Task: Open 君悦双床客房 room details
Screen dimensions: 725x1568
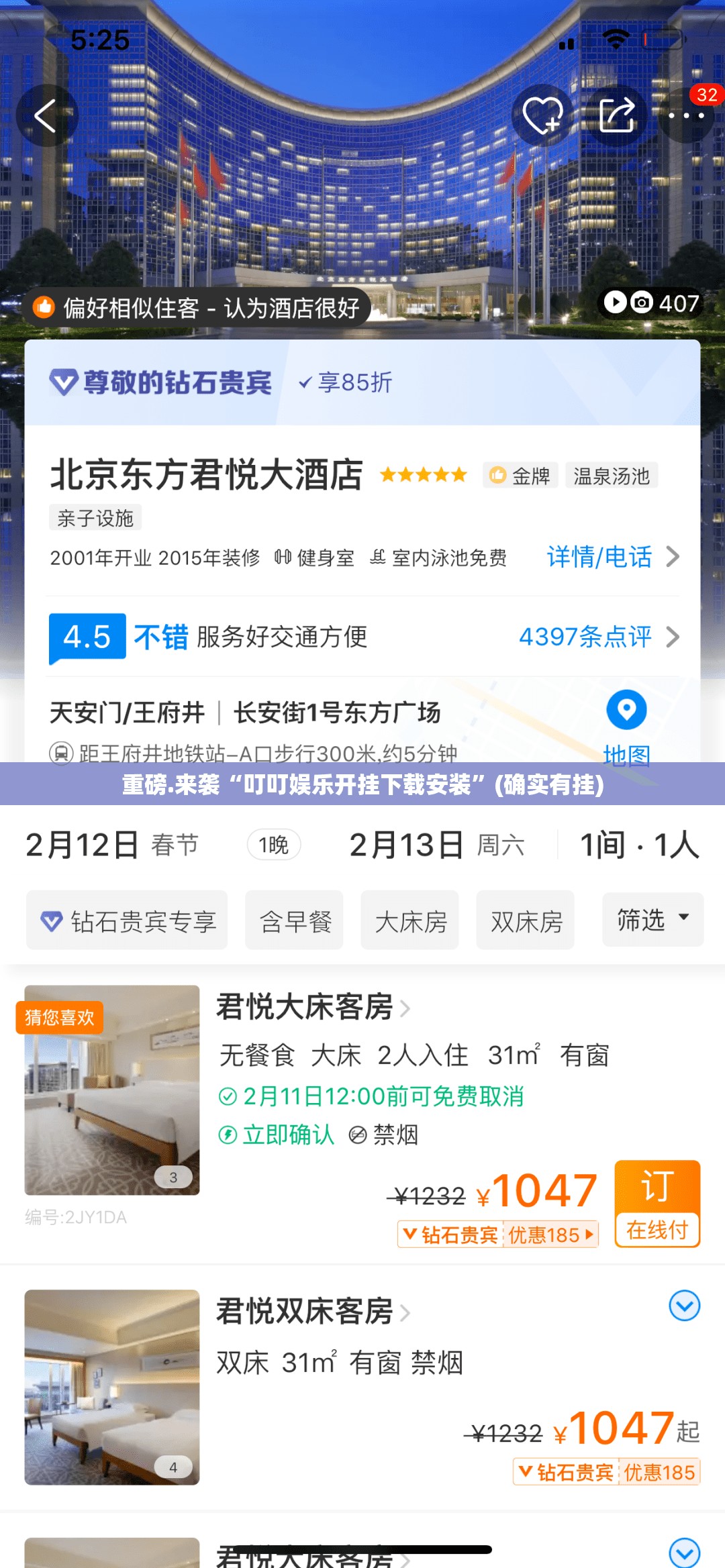Action: pos(312,1312)
